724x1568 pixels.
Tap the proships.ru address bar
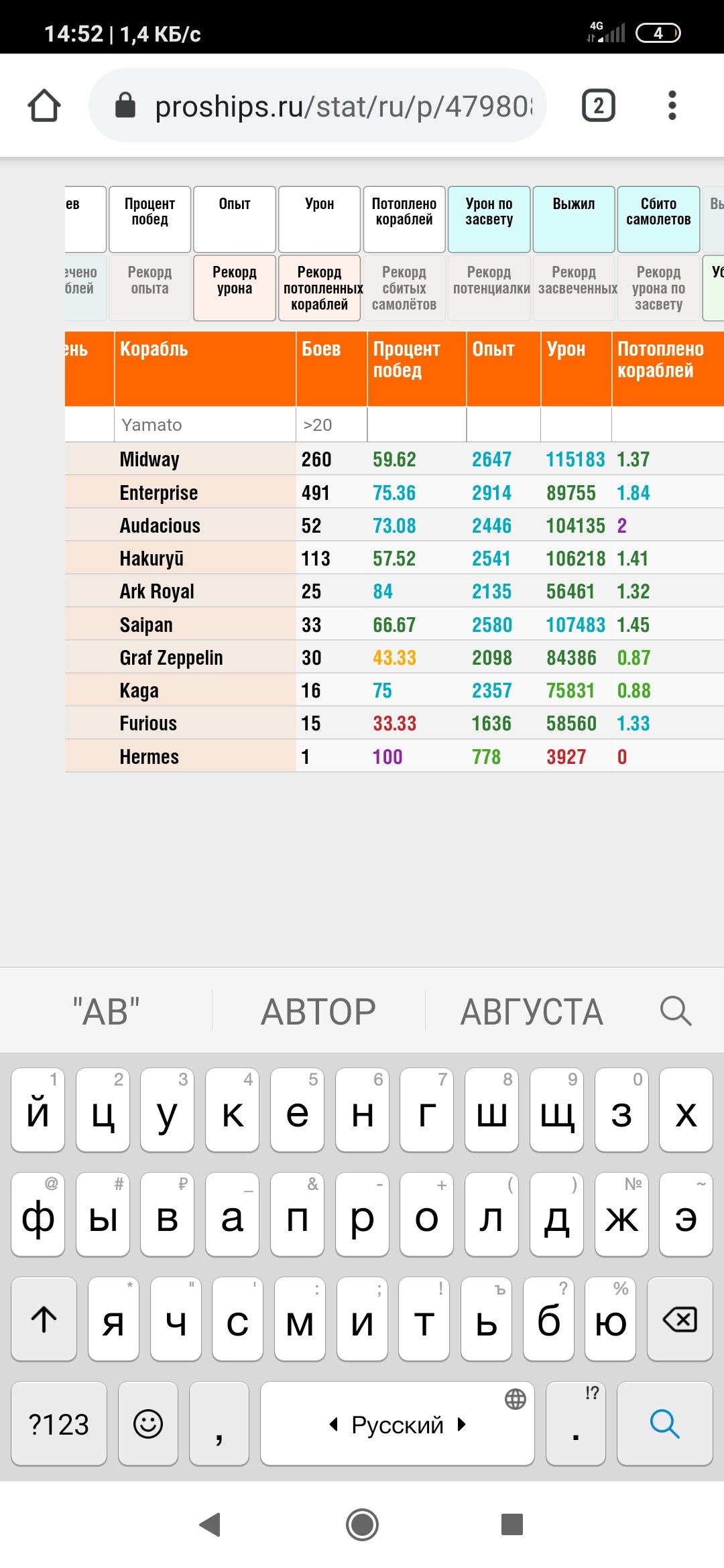[318, 105]
